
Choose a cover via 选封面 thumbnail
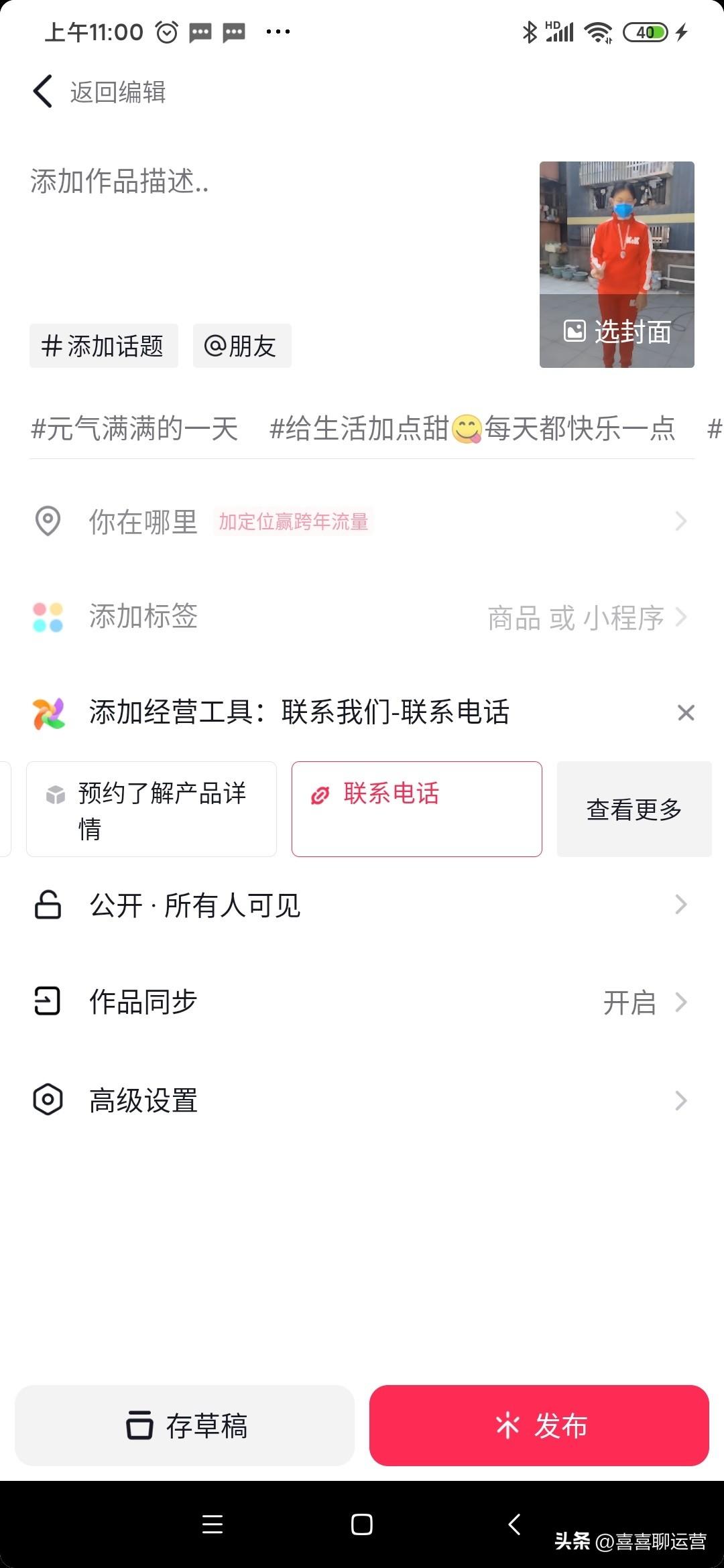pyautogui.click(x=617, y=264)
